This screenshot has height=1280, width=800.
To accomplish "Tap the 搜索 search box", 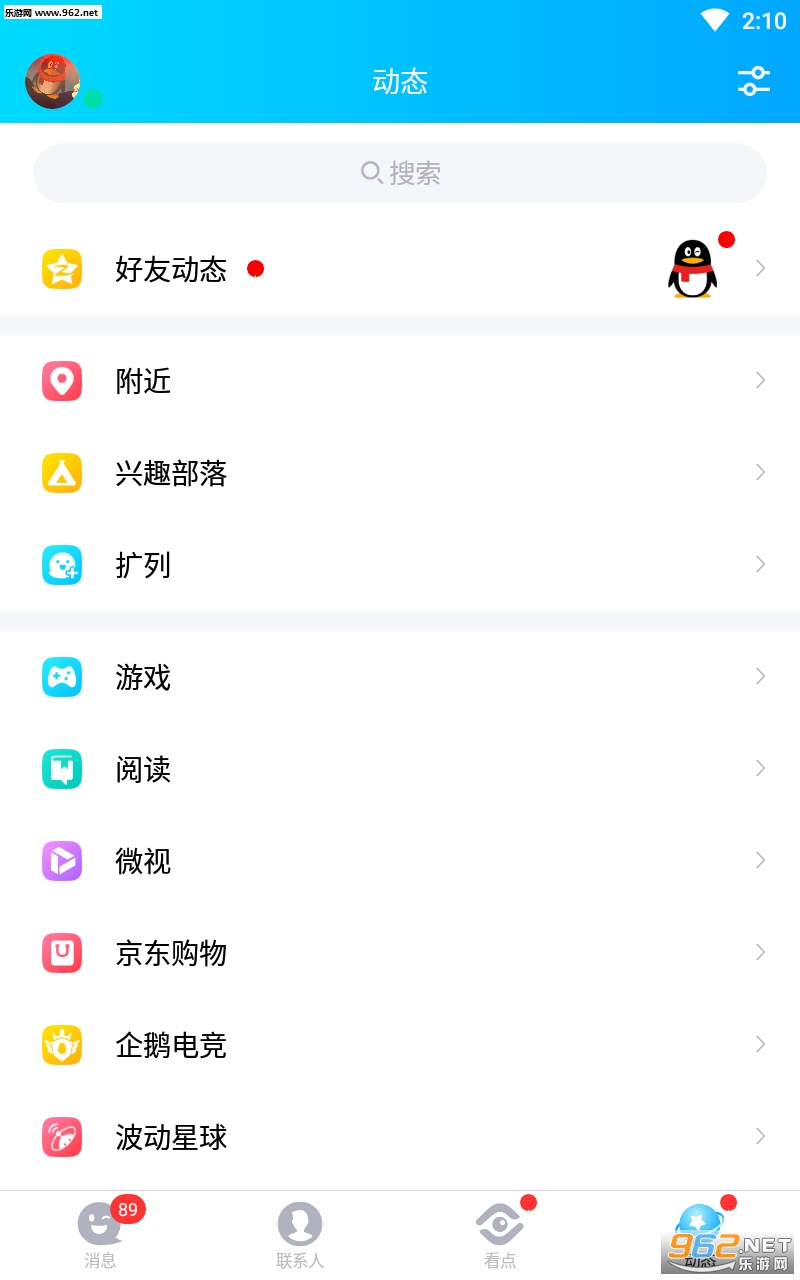I will coord(400,173).
